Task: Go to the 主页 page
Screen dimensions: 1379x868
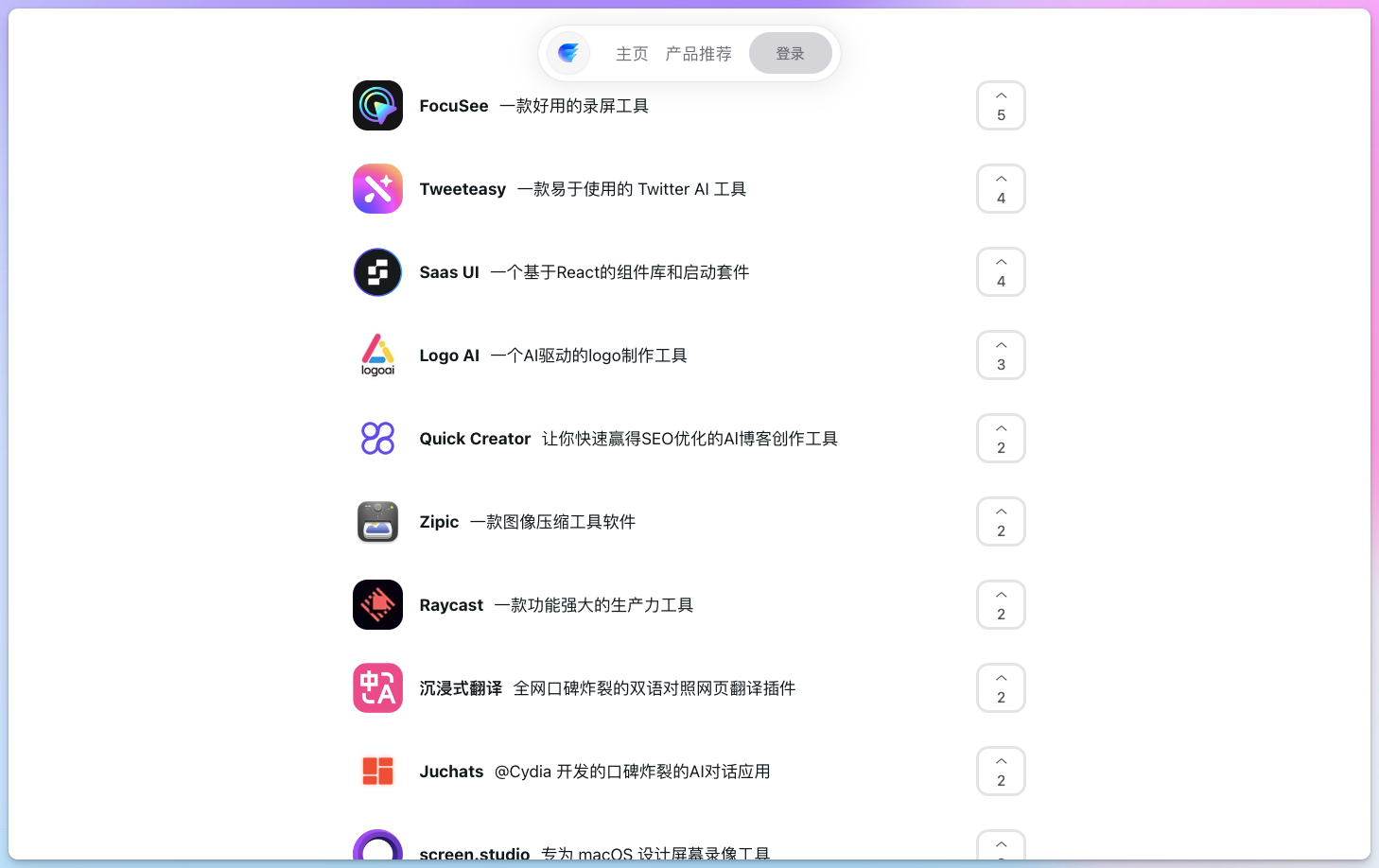Action: pos(632,54)
